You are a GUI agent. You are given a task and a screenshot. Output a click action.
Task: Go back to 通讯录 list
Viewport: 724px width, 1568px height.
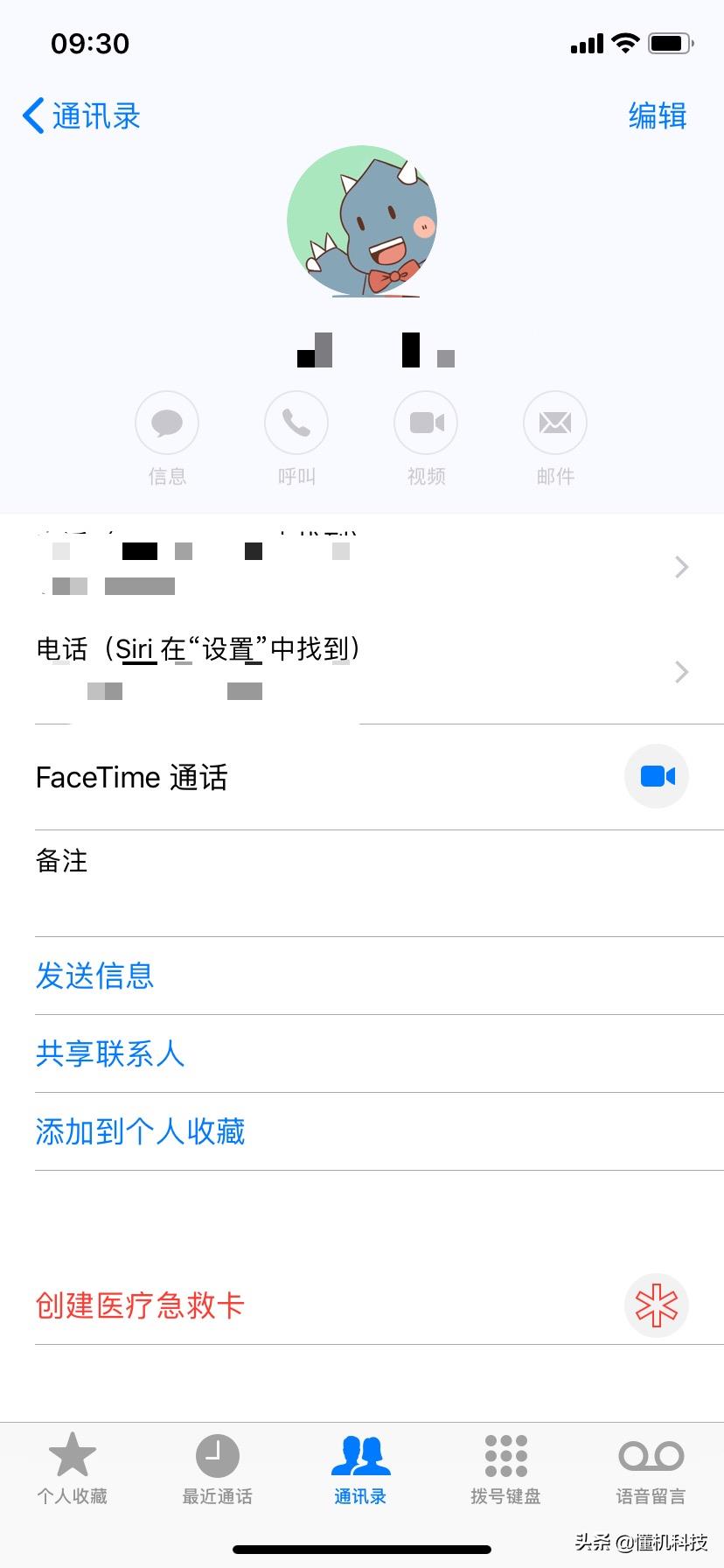81,116
